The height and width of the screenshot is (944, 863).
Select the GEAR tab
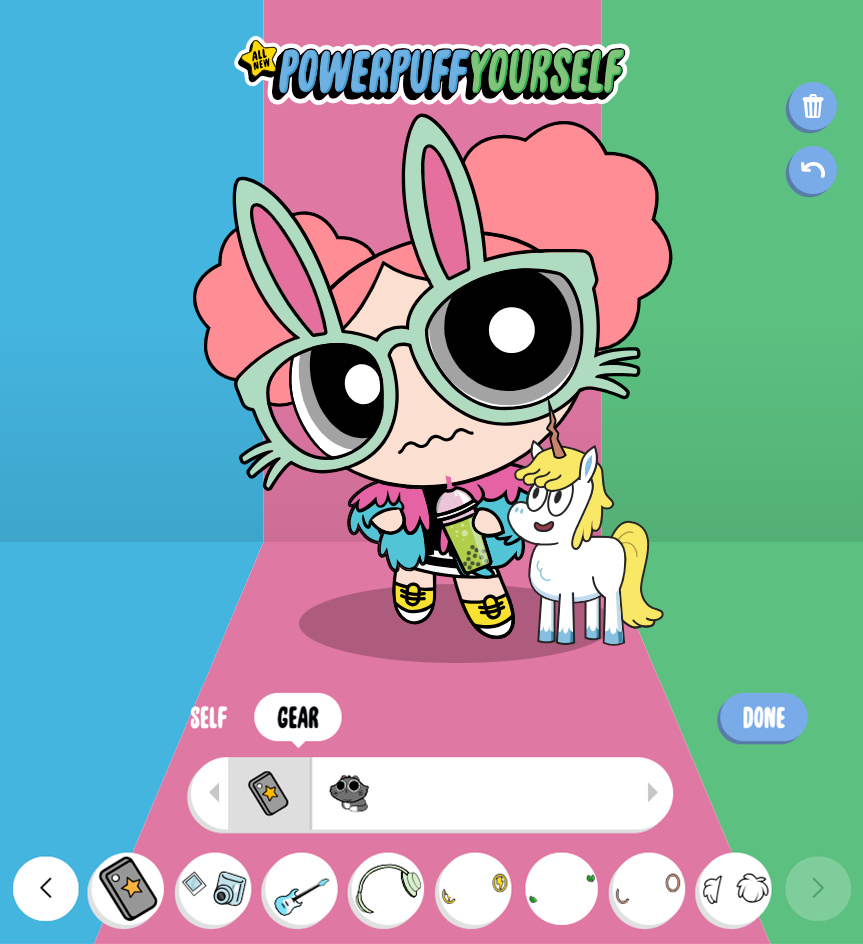[297, 717]
